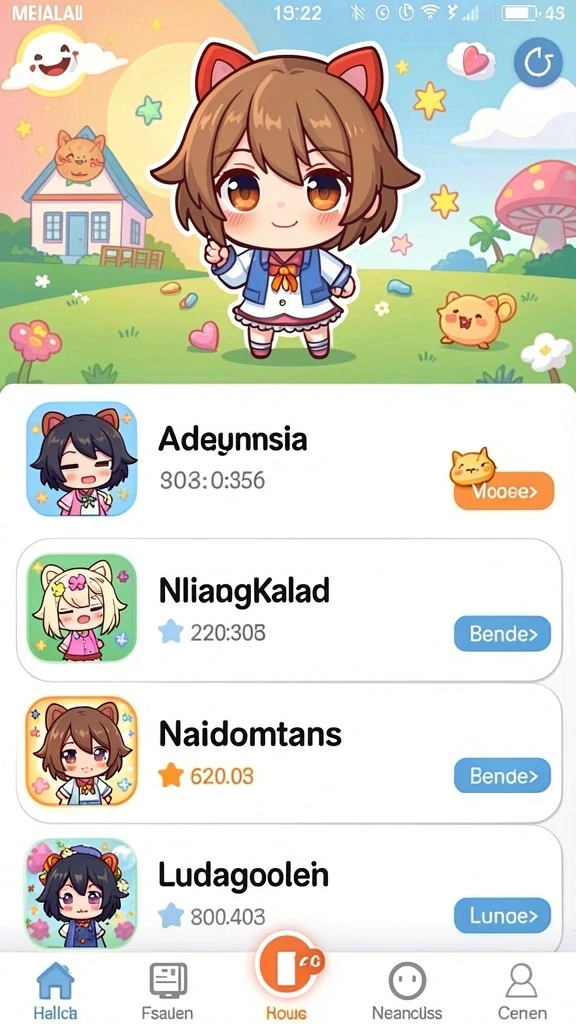Screen dimensions: 576x1024
Task: Open the Ludagoolen card
Action: click(x=289, y=889)
